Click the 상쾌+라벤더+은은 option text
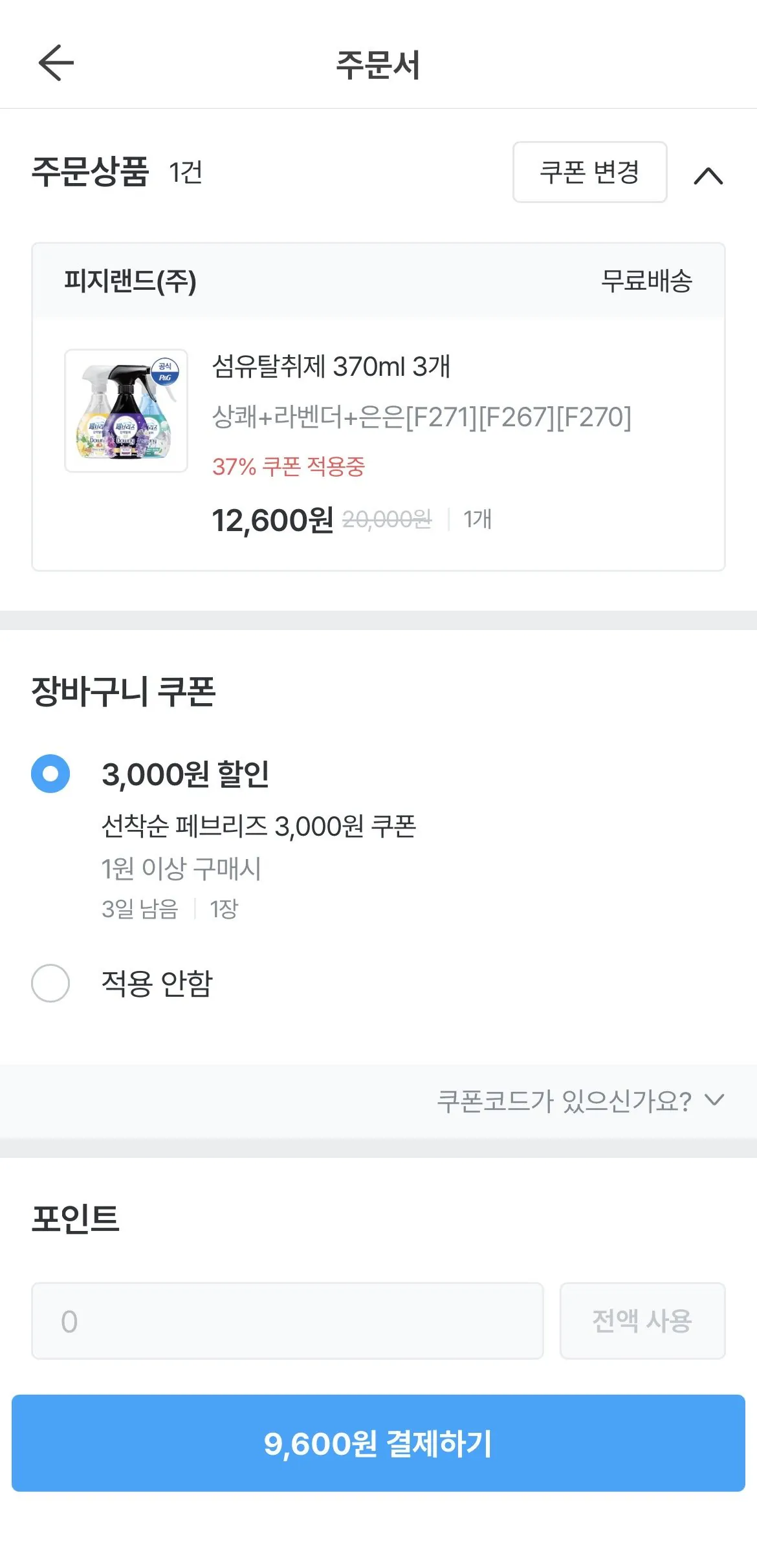757x1568 pixels. (x=423, y=419)
